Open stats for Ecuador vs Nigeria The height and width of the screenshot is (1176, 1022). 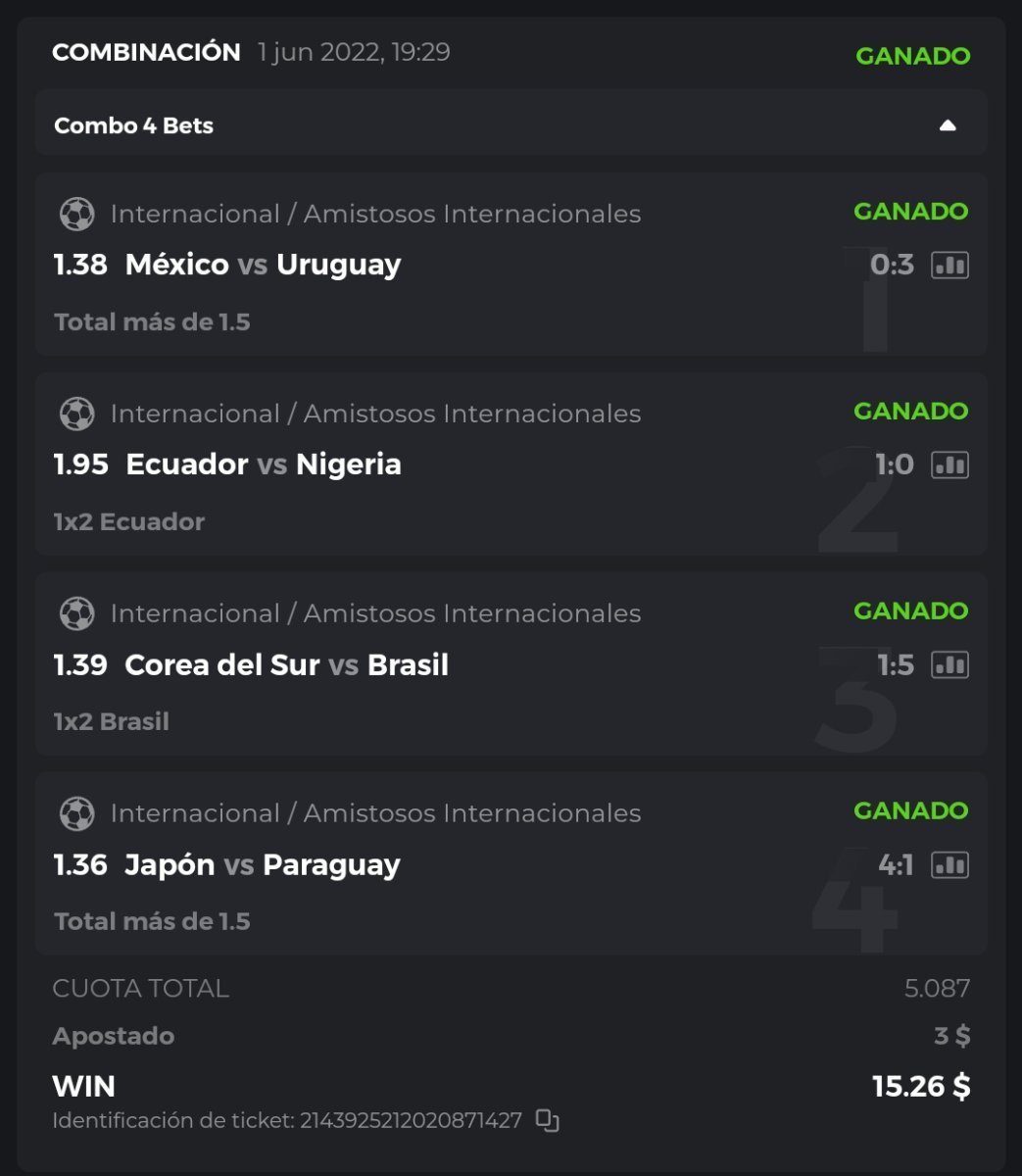(949, 465)
